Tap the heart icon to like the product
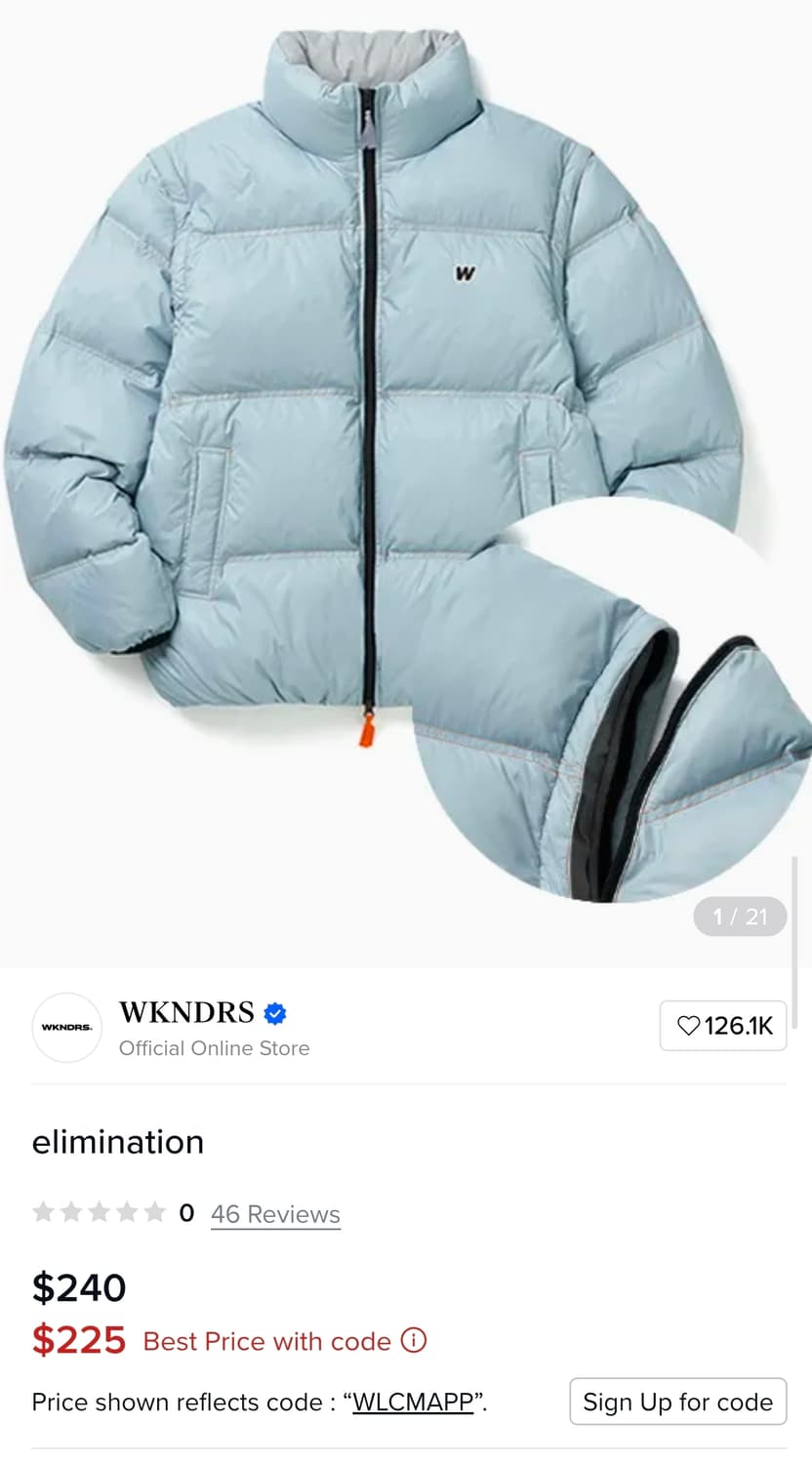Screen dimensions: 812x1464 pyautogui.click(x=688, y=1026)
